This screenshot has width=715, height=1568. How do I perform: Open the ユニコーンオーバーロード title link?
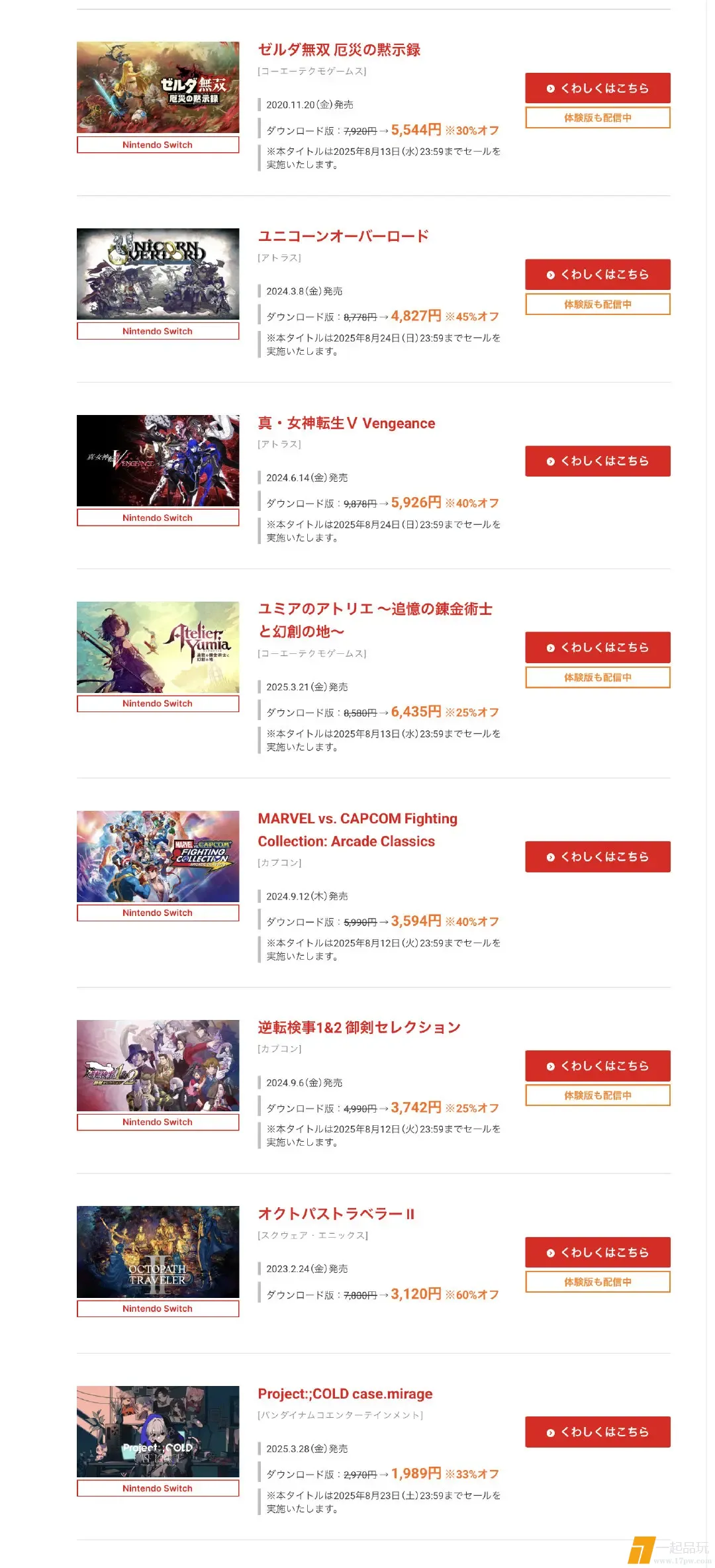(x=343, y=236)
